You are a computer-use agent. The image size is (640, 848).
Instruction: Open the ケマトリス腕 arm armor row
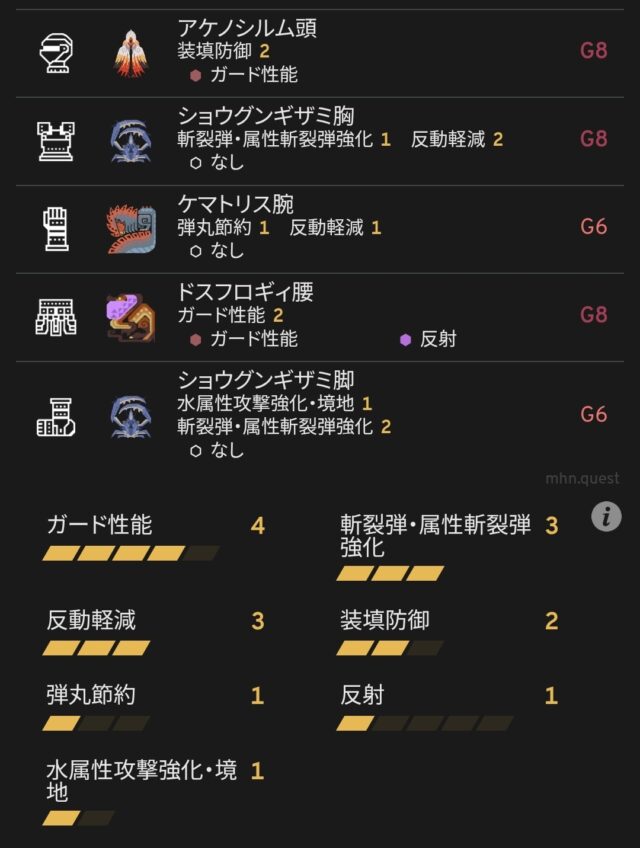click(x=320, y=229)
